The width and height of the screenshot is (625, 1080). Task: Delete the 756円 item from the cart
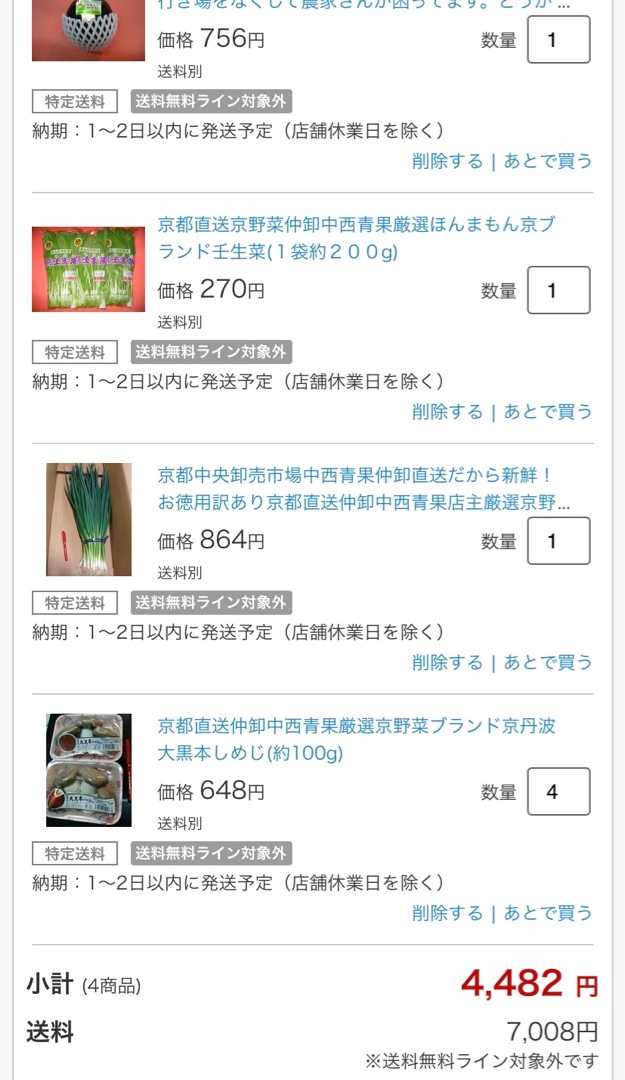pos(447,161)
